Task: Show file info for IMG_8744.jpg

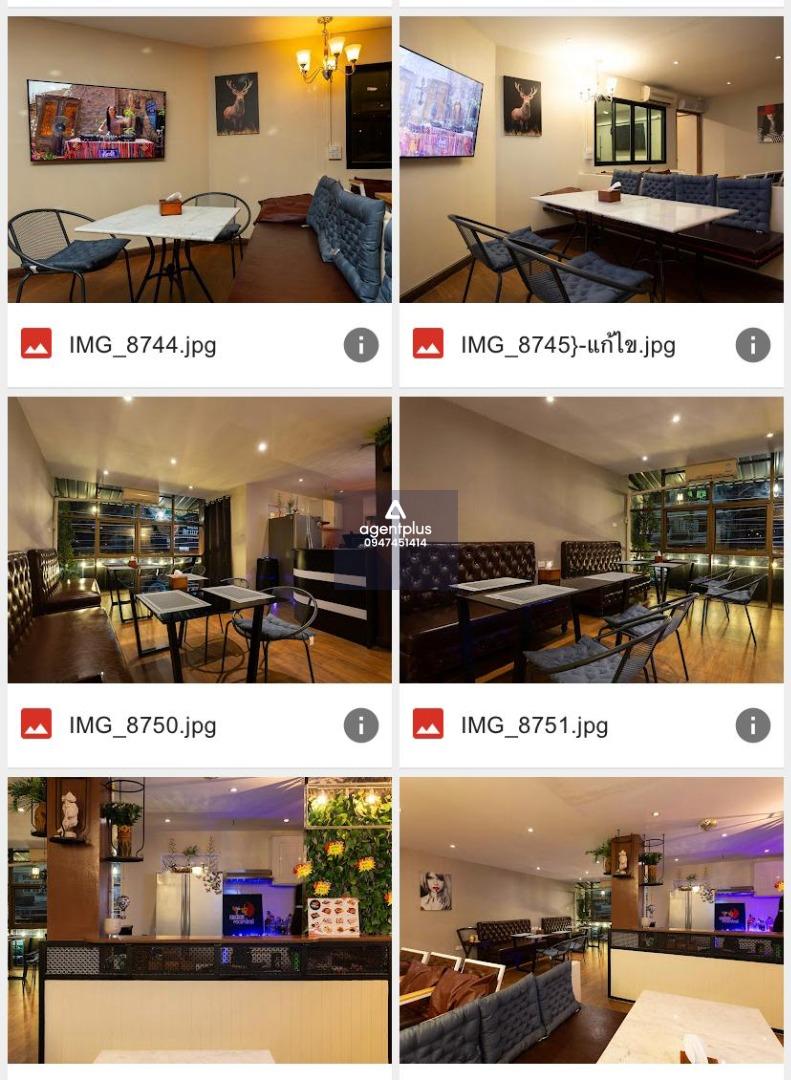Action: coord(361,346)
